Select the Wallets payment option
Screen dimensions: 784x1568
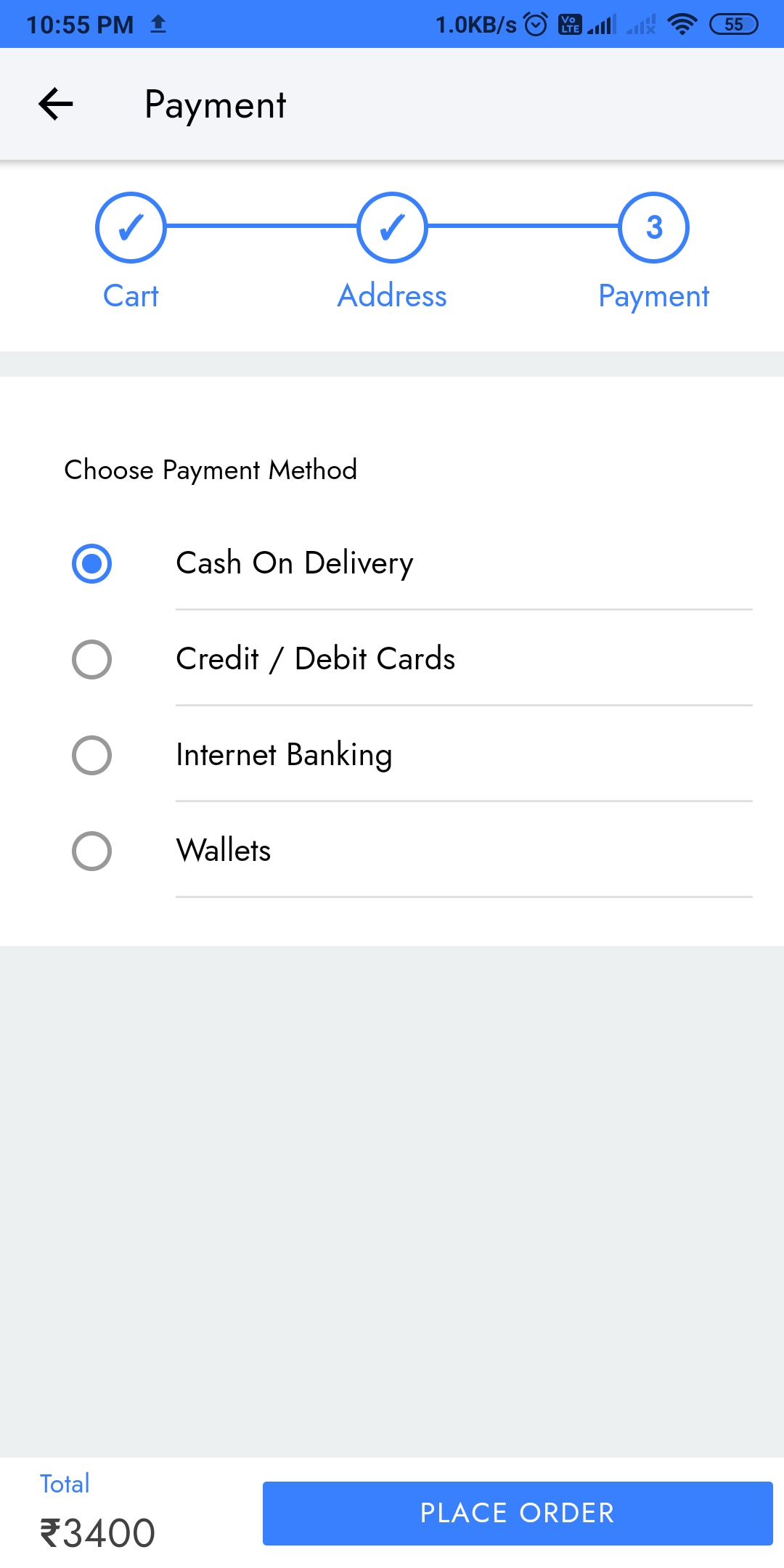92,851
